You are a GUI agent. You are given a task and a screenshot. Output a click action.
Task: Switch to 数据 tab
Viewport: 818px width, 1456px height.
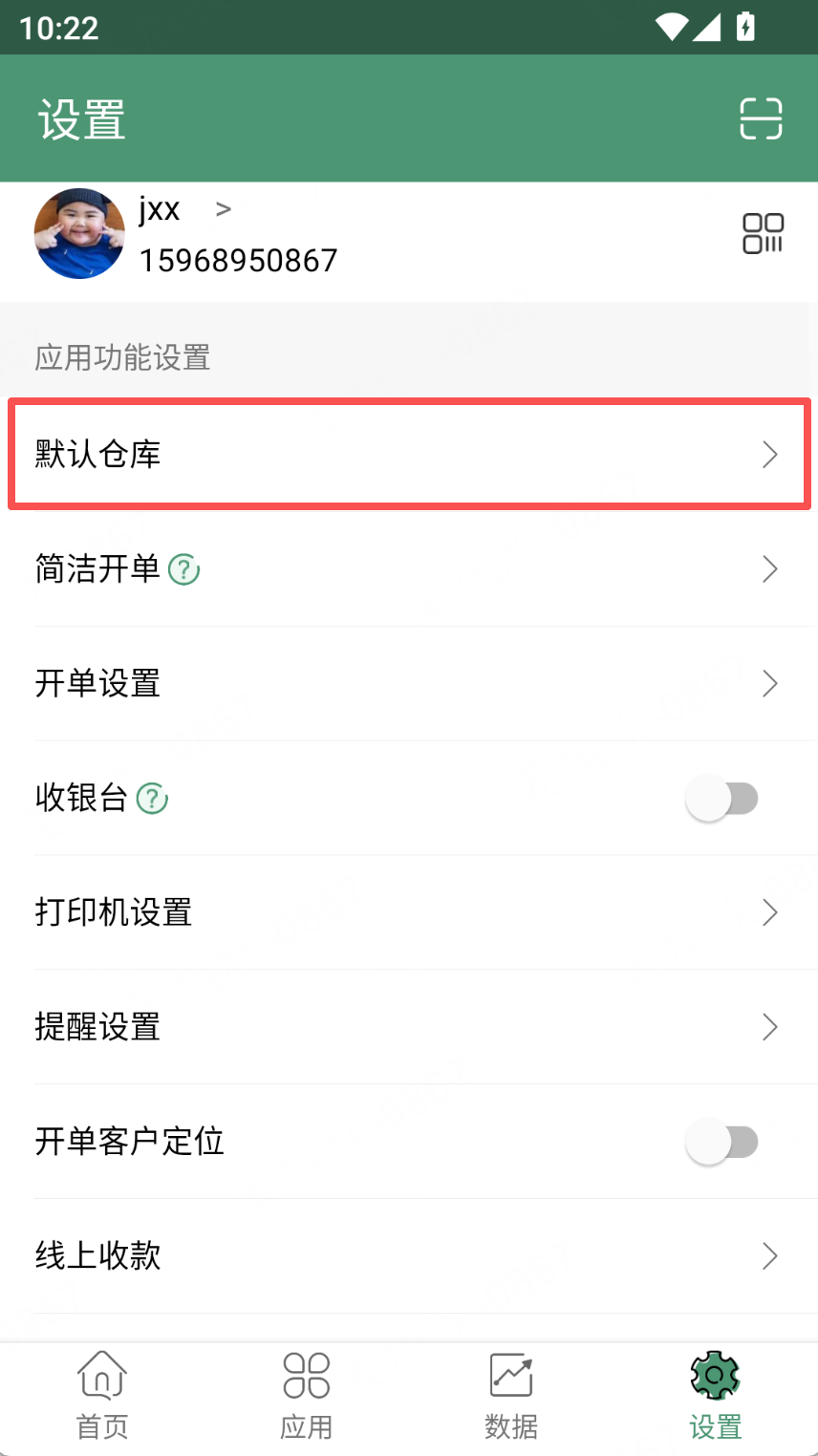point(511,1396)
